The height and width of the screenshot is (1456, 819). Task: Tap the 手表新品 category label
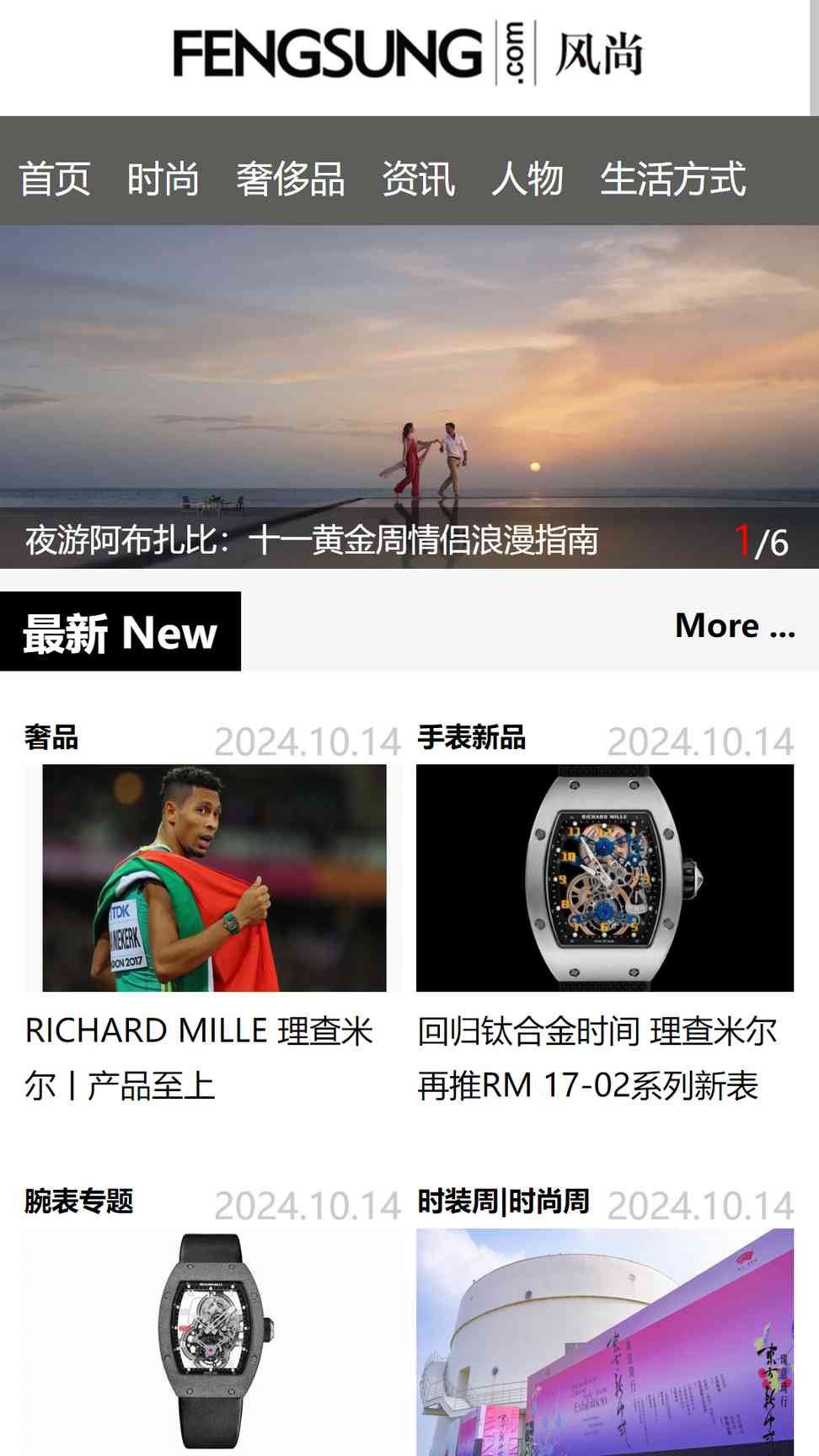472,737
